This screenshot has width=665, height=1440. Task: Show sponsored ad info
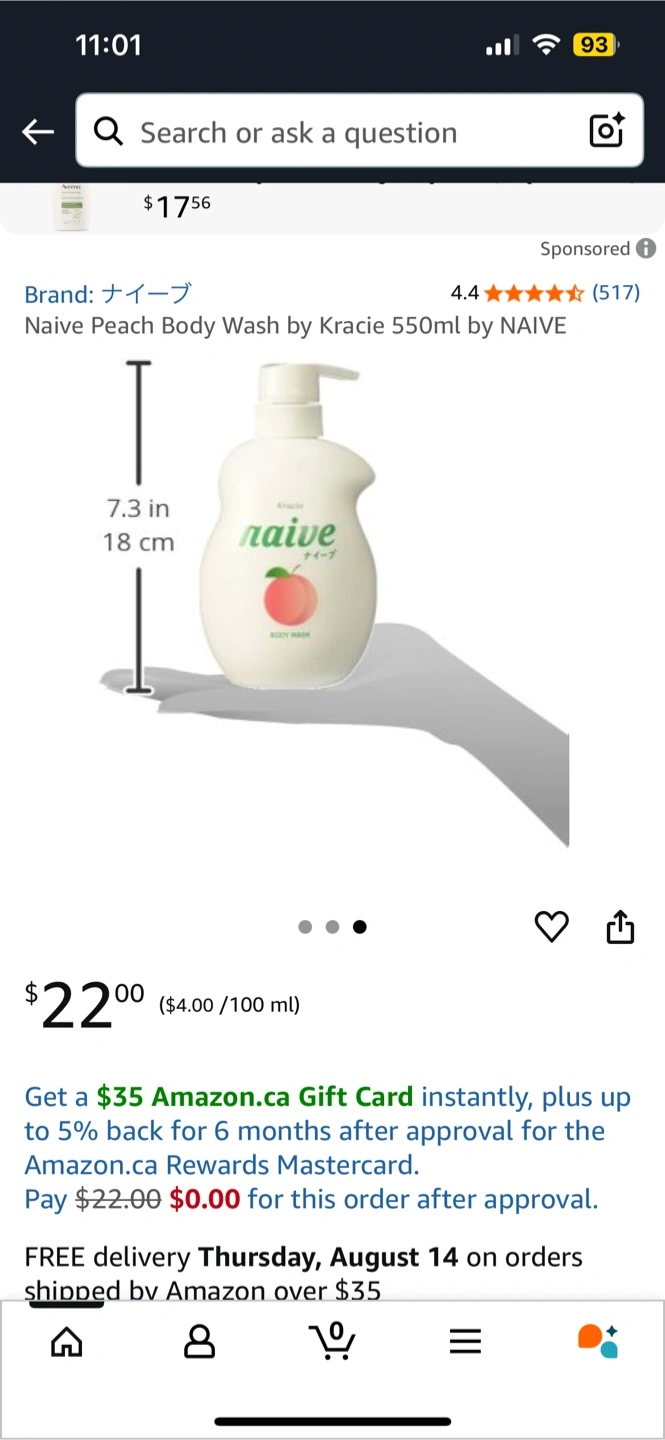647,249
